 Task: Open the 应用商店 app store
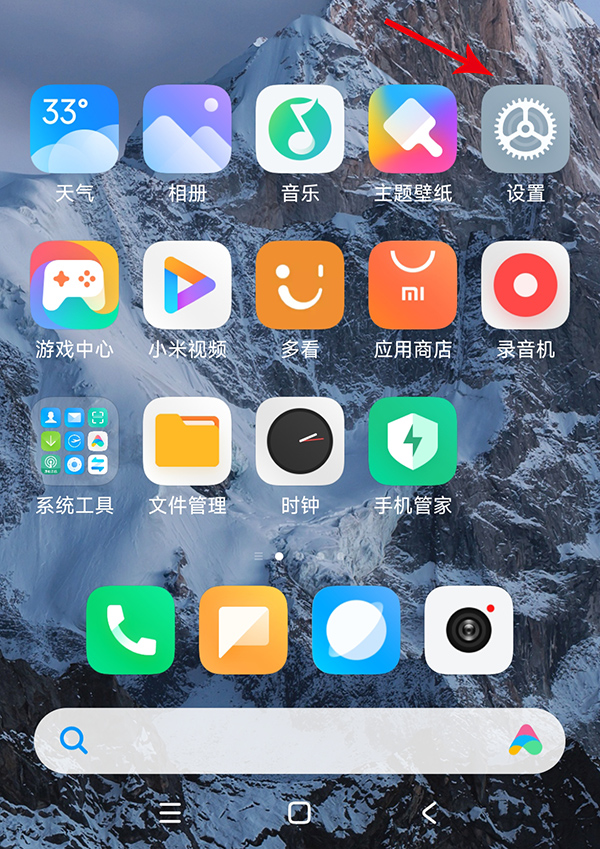[413, 285]
